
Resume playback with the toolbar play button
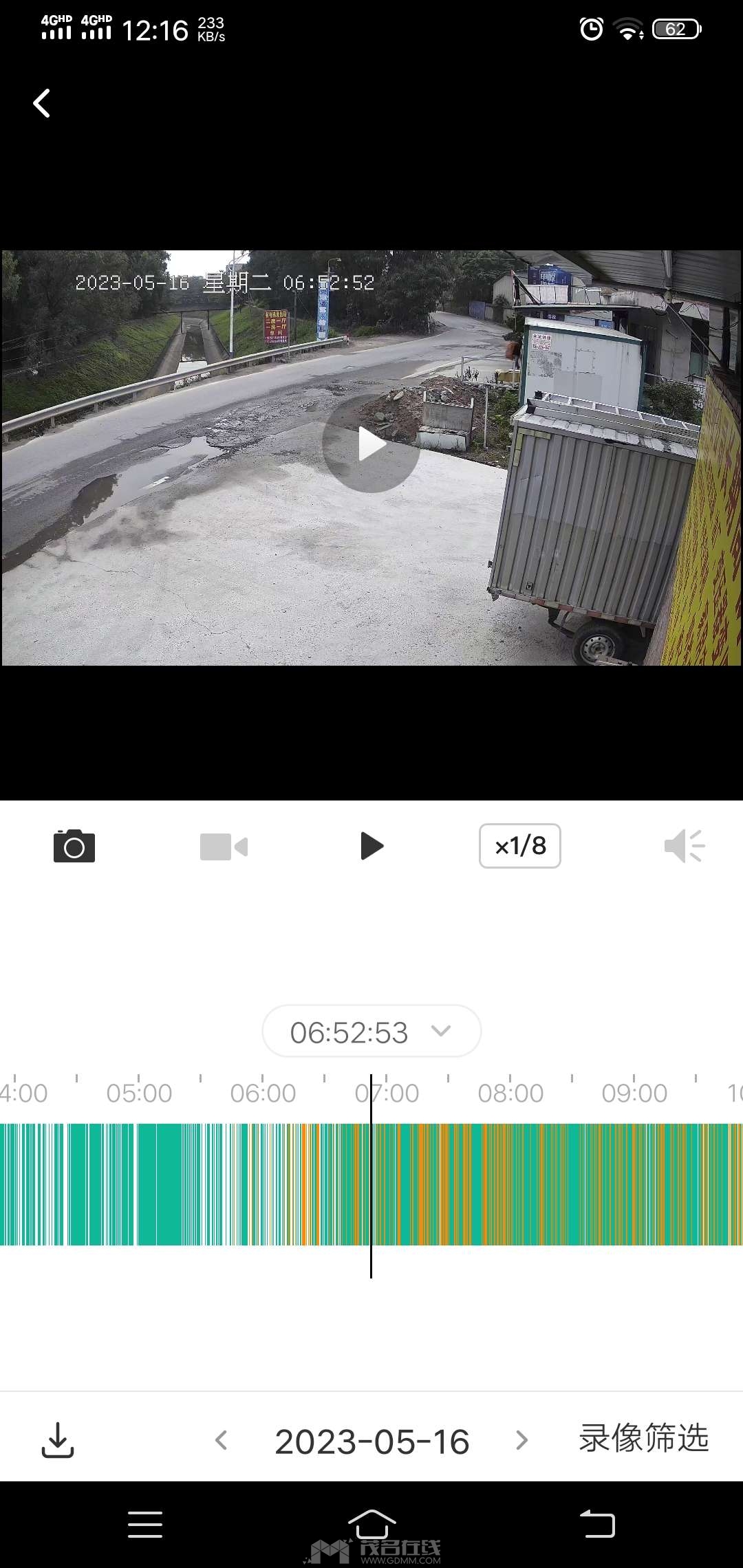[371, 846]
